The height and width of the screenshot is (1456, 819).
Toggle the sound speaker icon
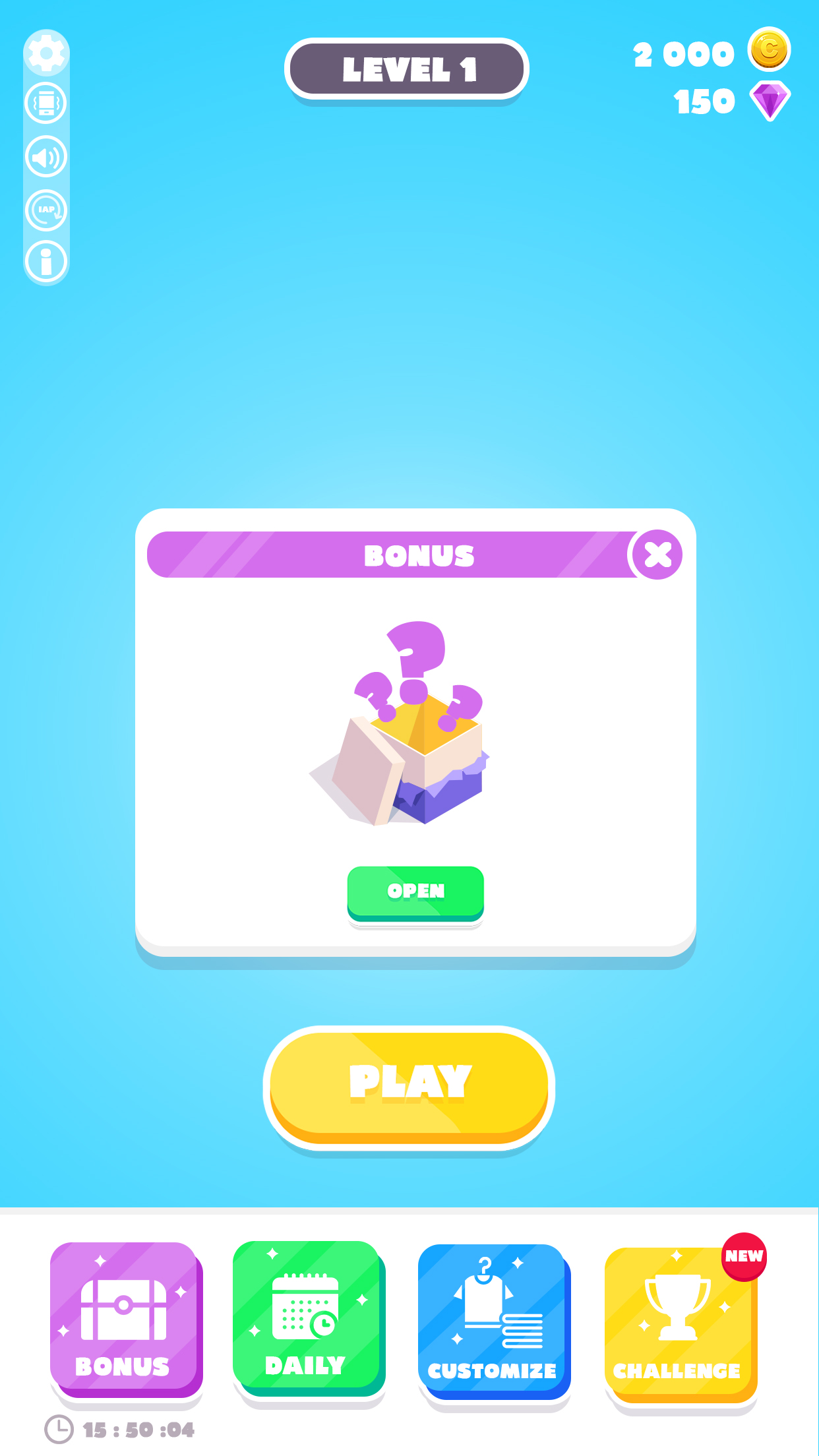46,157
